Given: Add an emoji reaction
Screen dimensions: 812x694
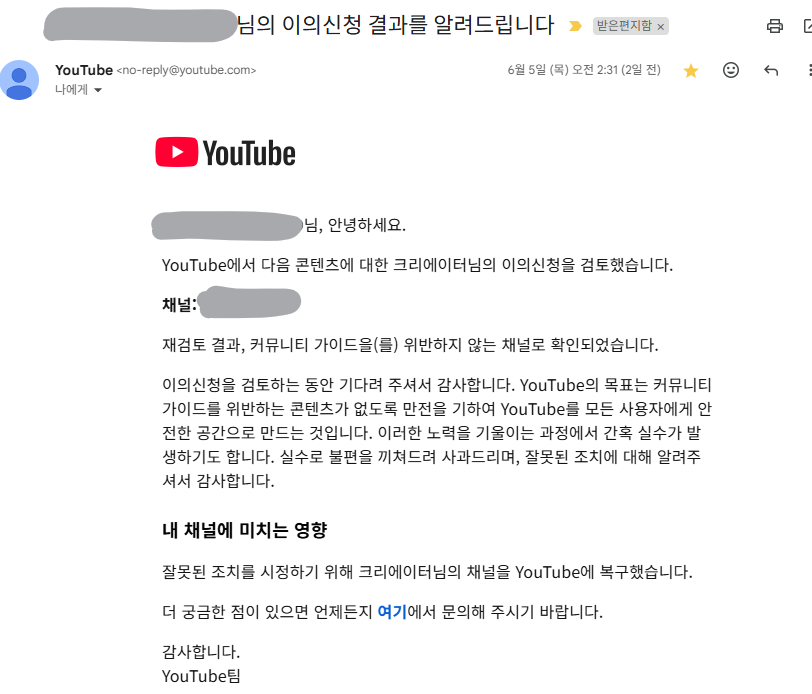Looking at the screenshot, I should [x=731, y=71].
